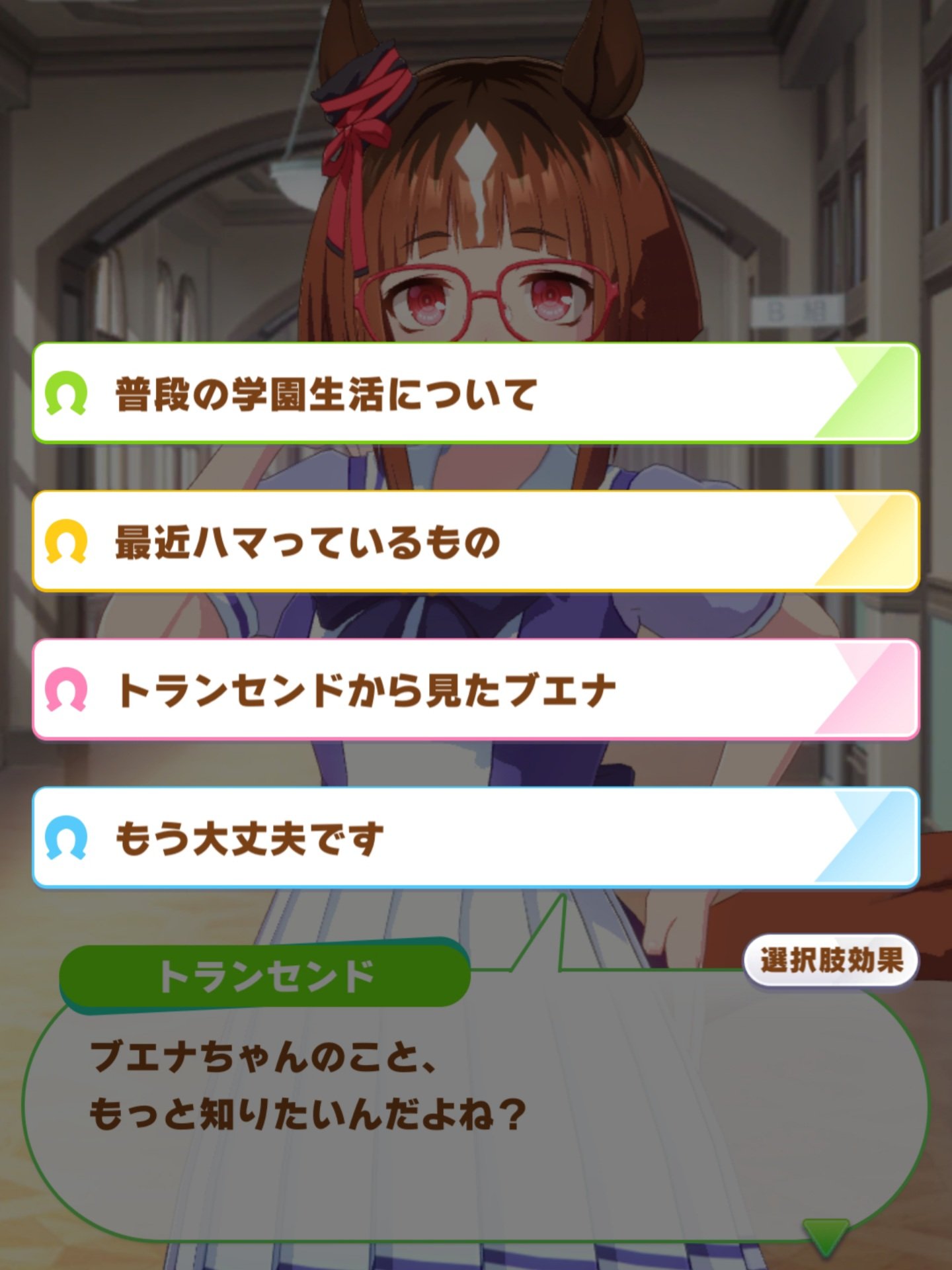The width and height of the screenshot is (952, 1270).
Task: Choose 普段の学園生活について option
Action: point(476,394)
